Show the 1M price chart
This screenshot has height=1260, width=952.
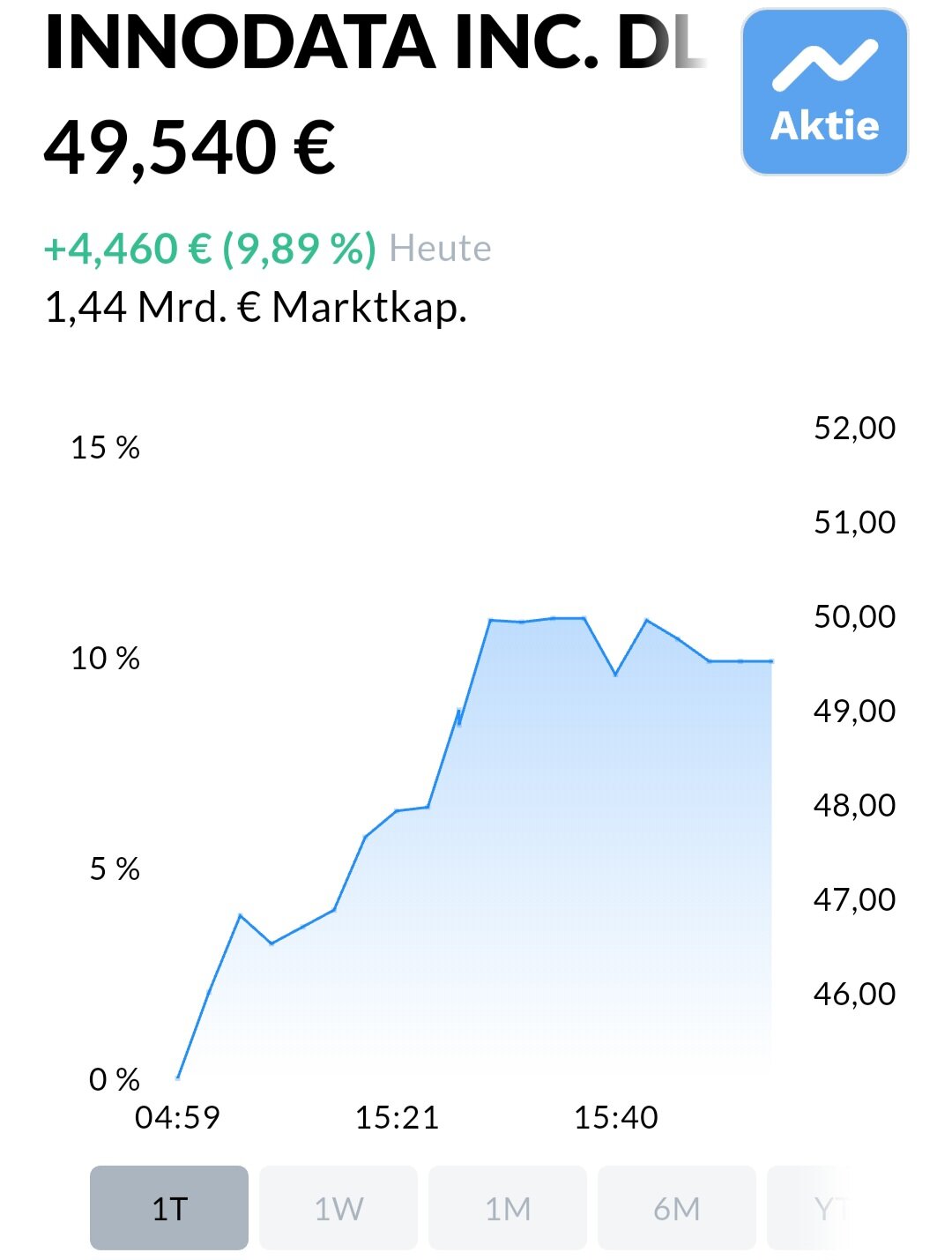(x=508, y=1207)
